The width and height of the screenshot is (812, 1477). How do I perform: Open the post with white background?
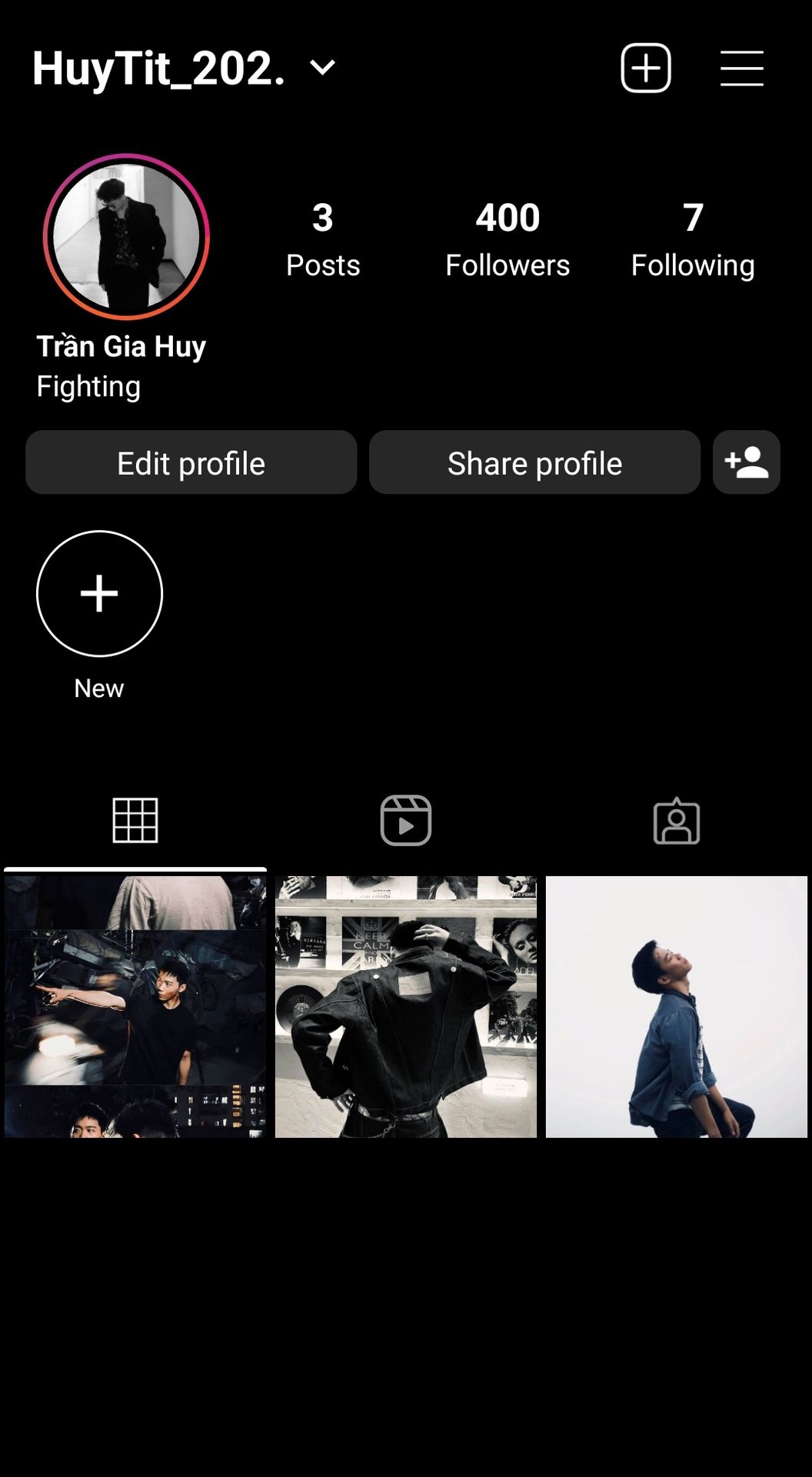tap(677, 1006)
